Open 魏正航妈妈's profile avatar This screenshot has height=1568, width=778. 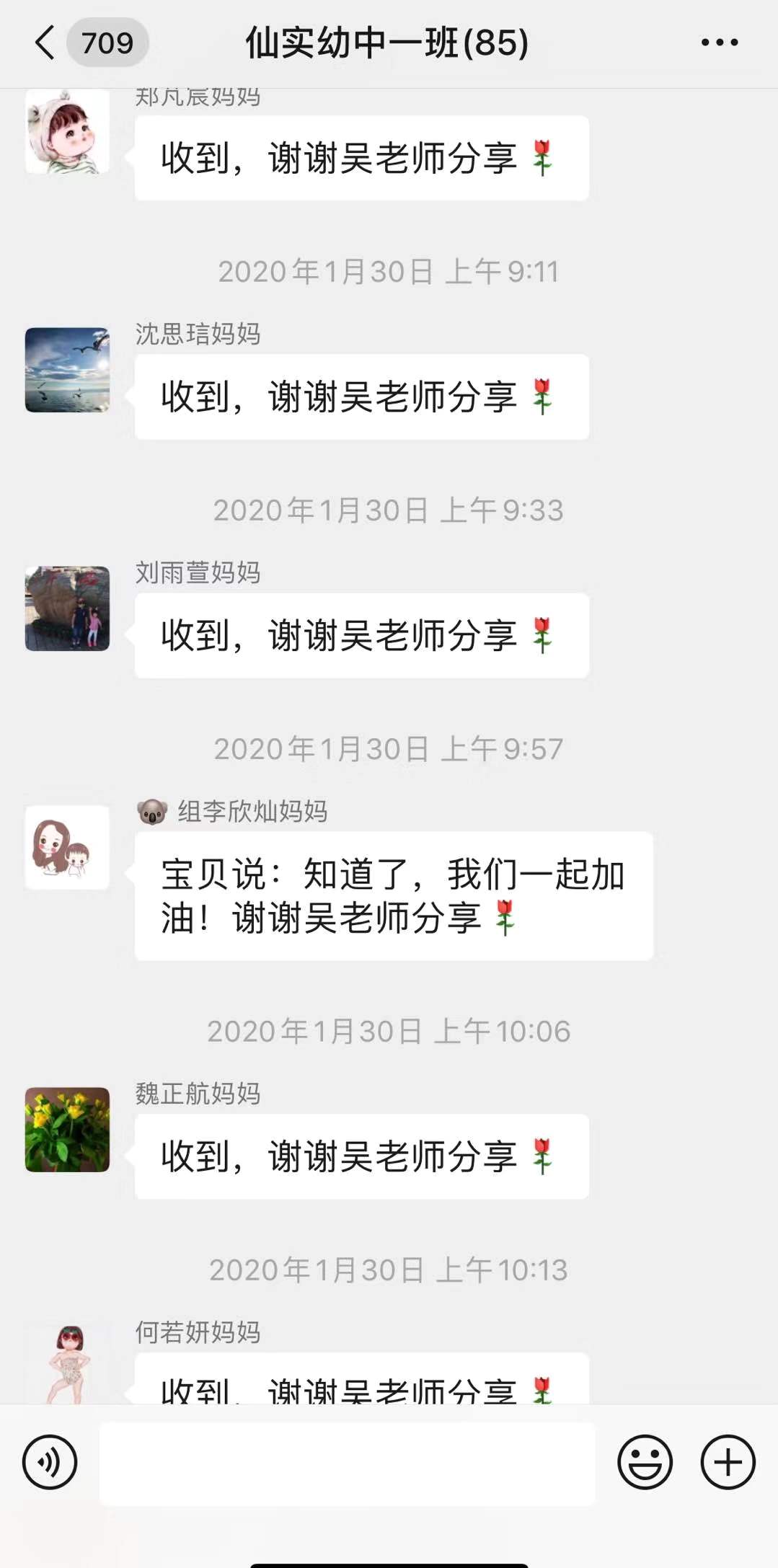point(68,1129)
